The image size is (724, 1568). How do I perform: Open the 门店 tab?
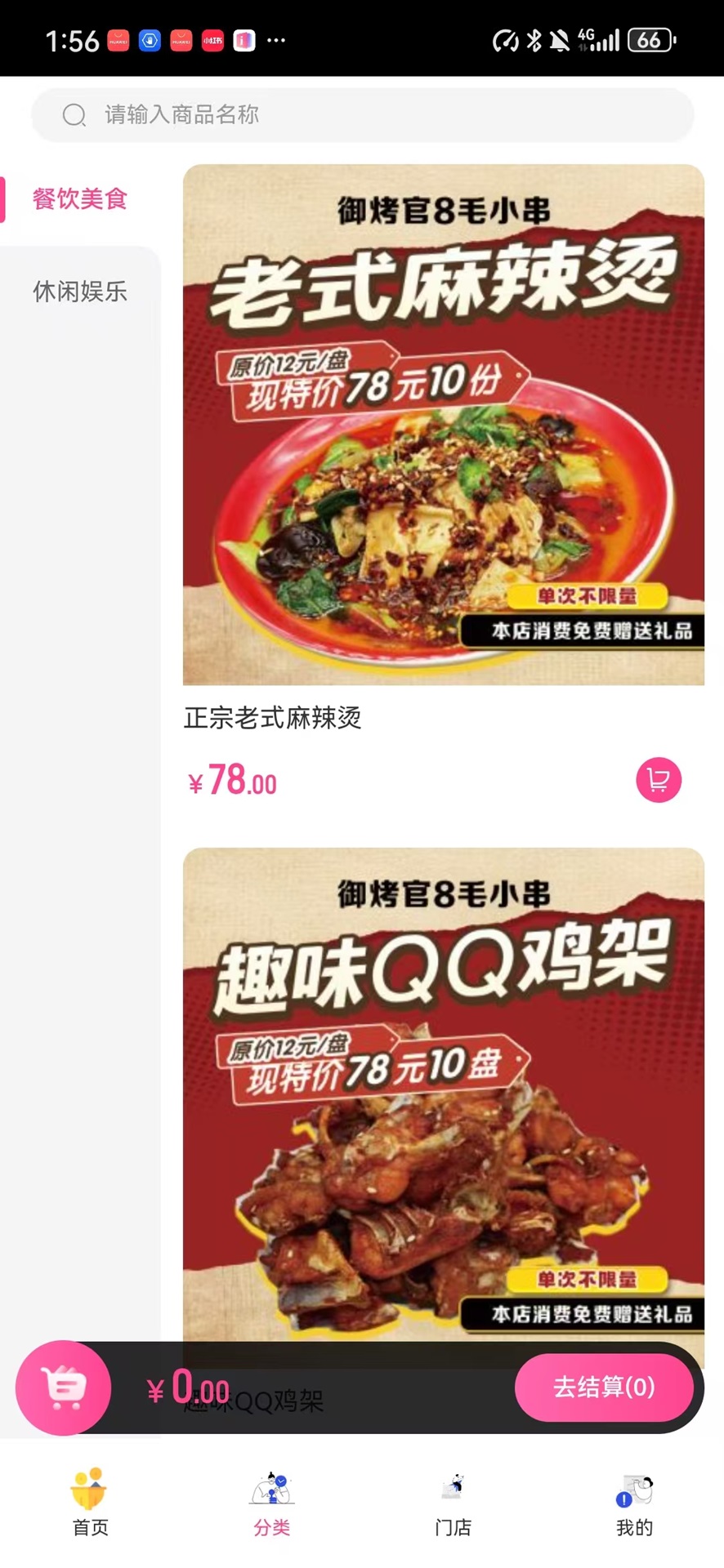(x=453, y=1503)
